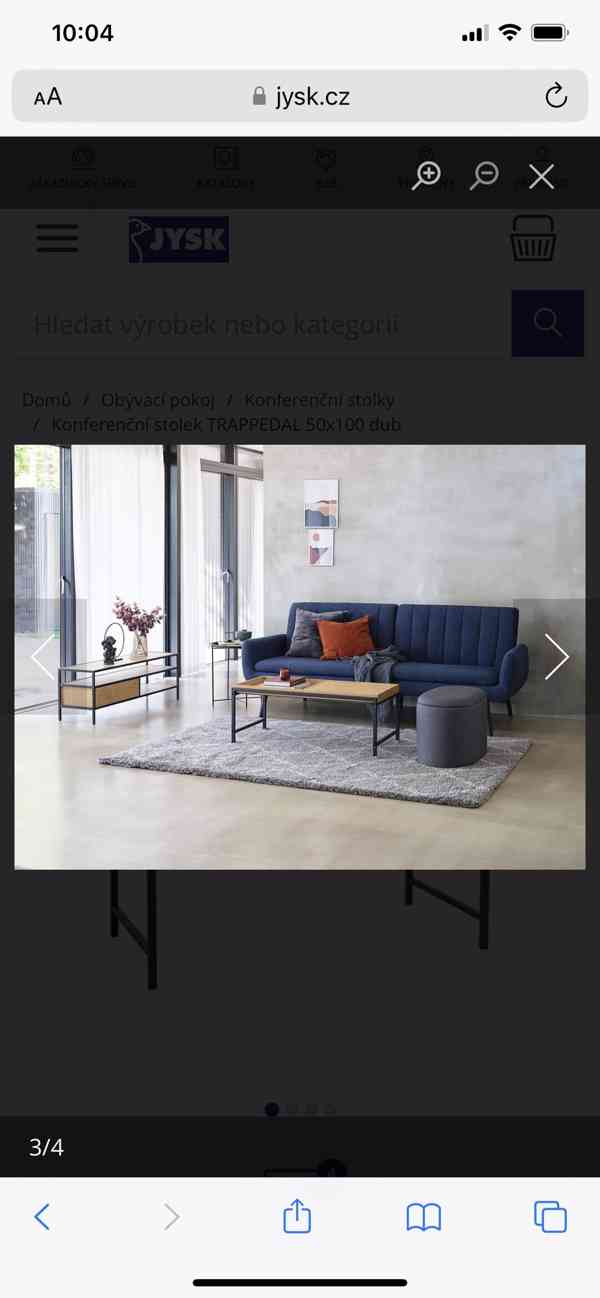Go to the previous gallery photo

(43, 657)
